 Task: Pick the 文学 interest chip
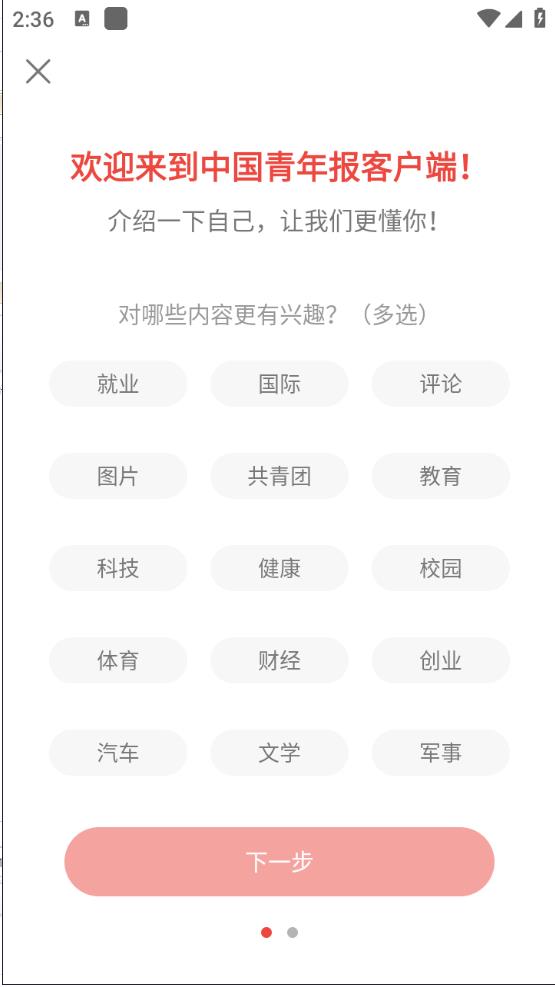[x=279, y=752]
